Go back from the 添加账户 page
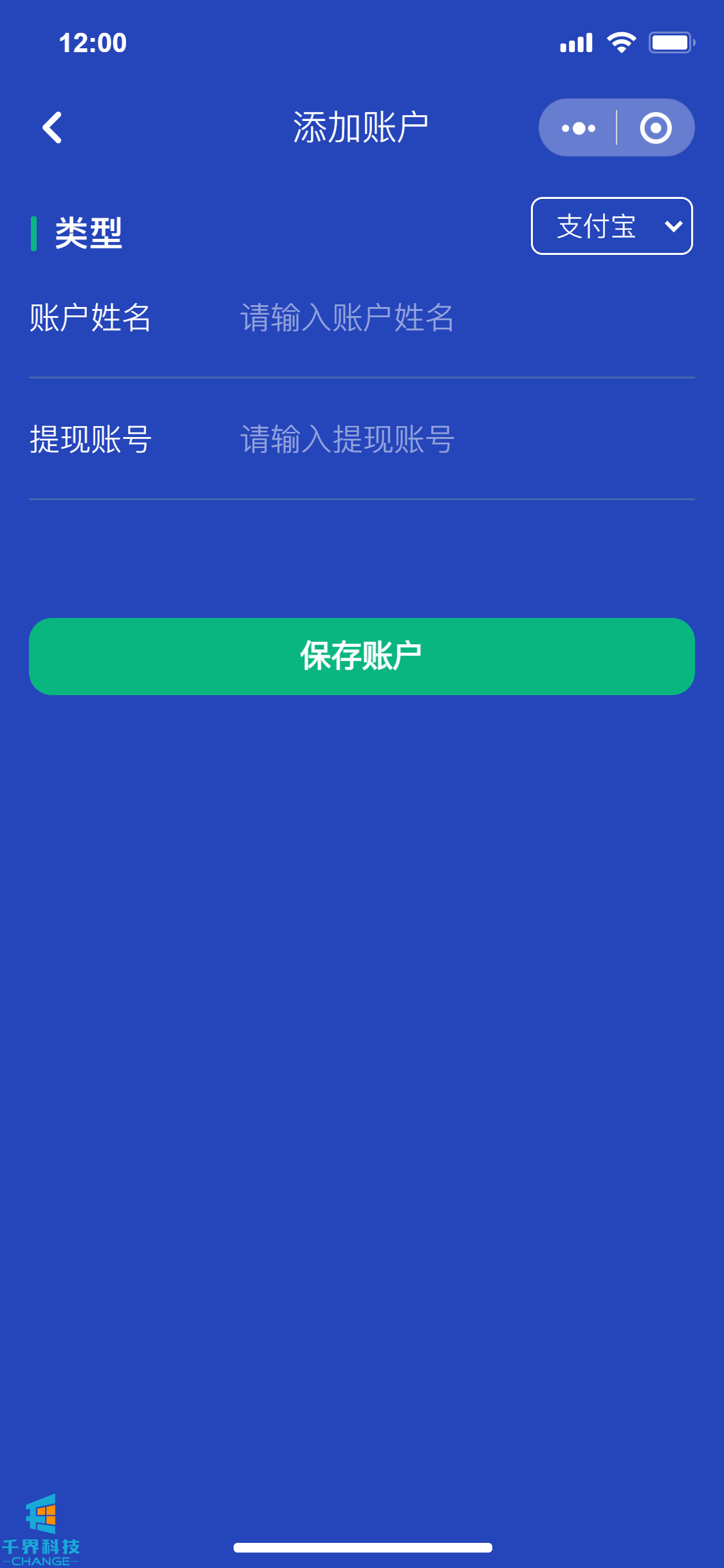724x1568 pixels. tap(52, 127)
